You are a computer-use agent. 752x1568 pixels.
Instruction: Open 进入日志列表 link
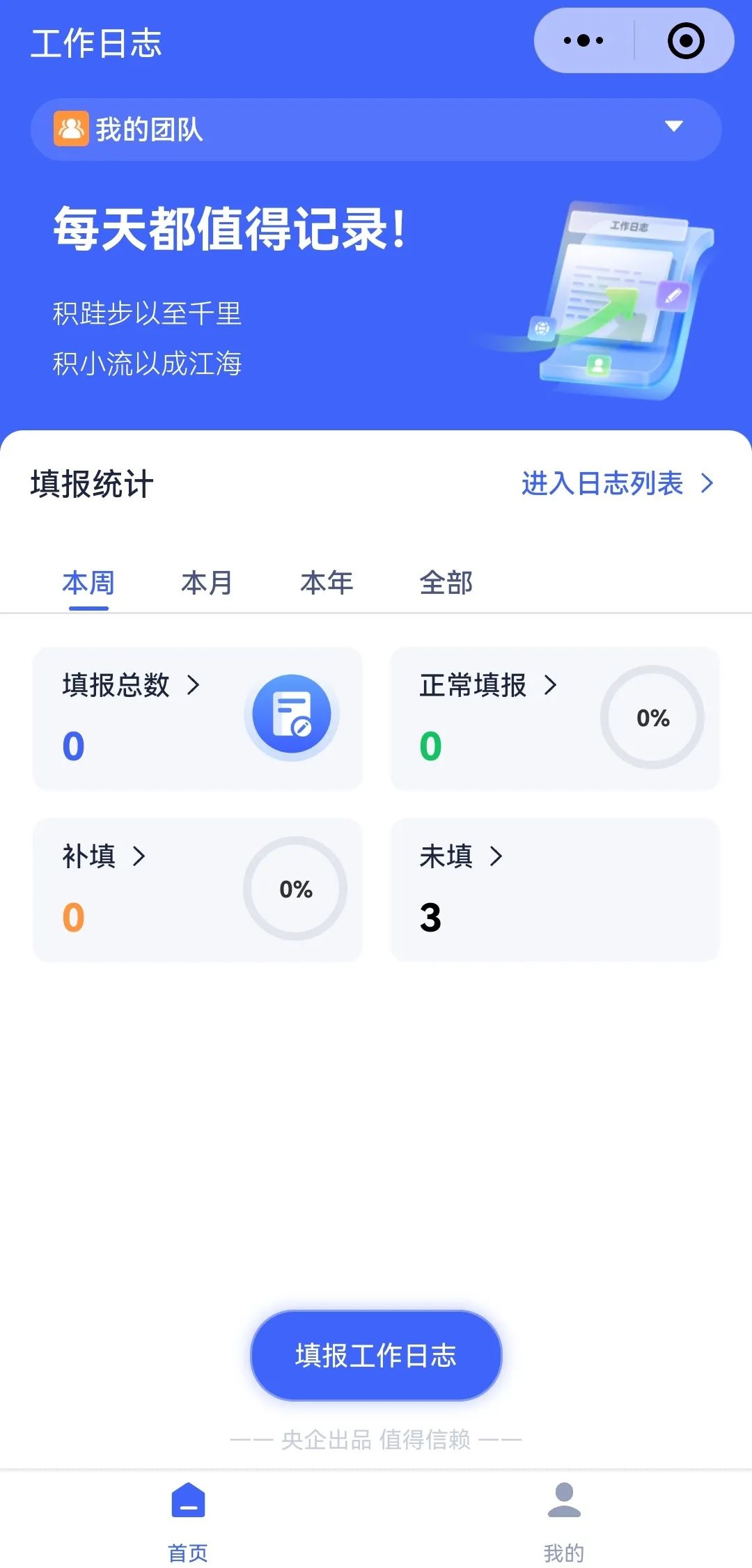pyautogui.click(x=617, y=483)
